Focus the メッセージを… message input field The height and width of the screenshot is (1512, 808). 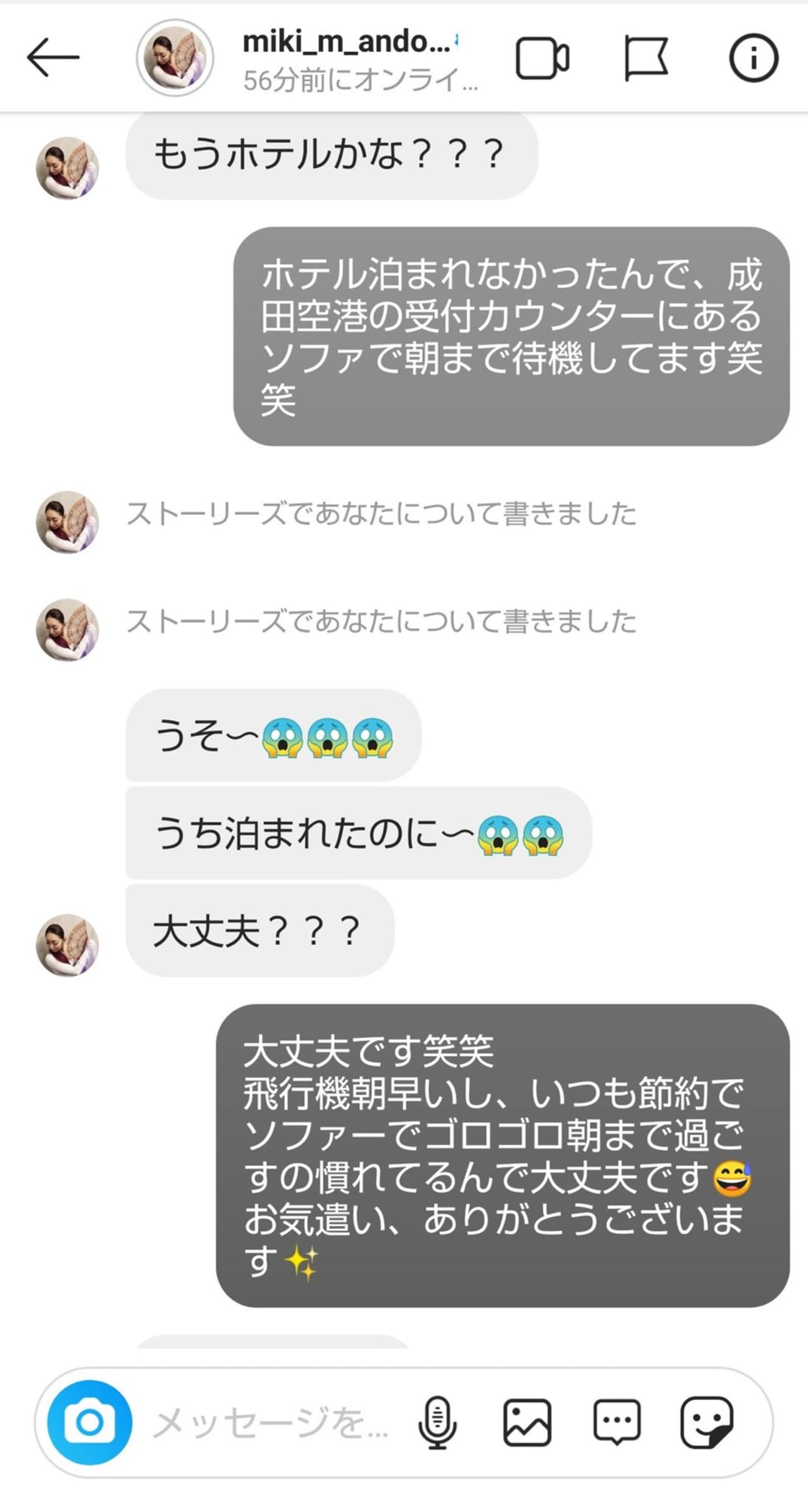(x=271, y=1423)
